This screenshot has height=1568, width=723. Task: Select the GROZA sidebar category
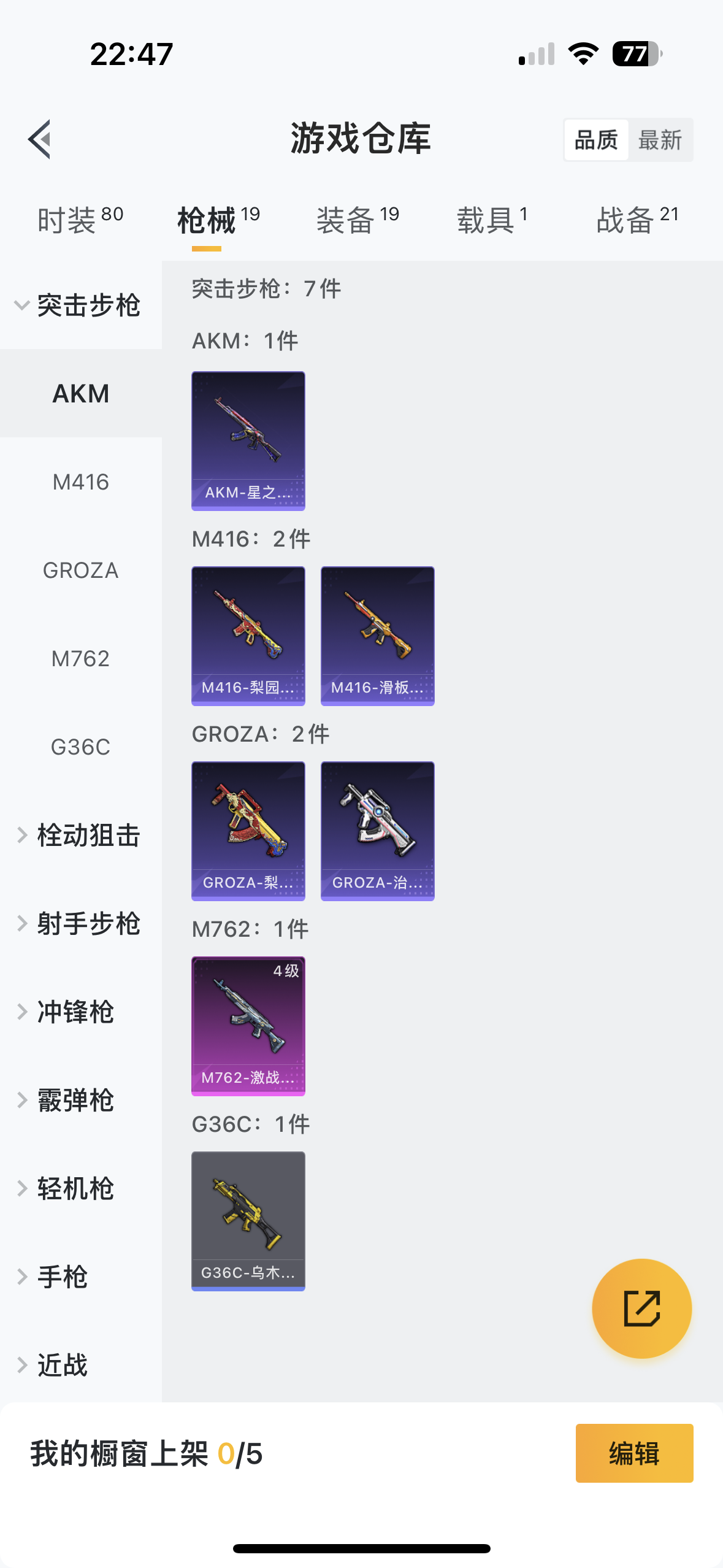point(80,571)
